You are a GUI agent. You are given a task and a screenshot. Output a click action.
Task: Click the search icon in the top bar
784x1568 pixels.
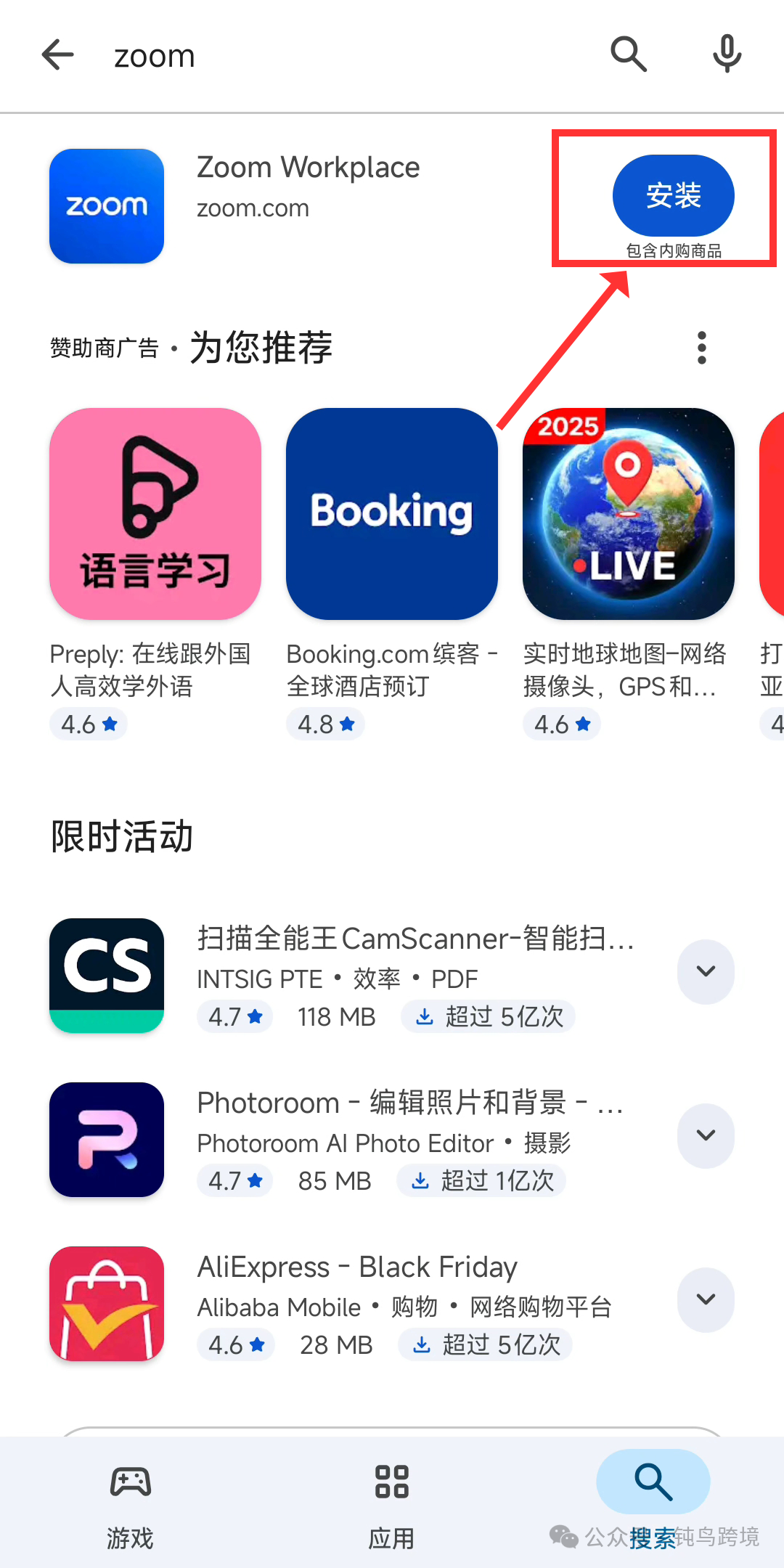pyautogui.click(x=629, y=54)
